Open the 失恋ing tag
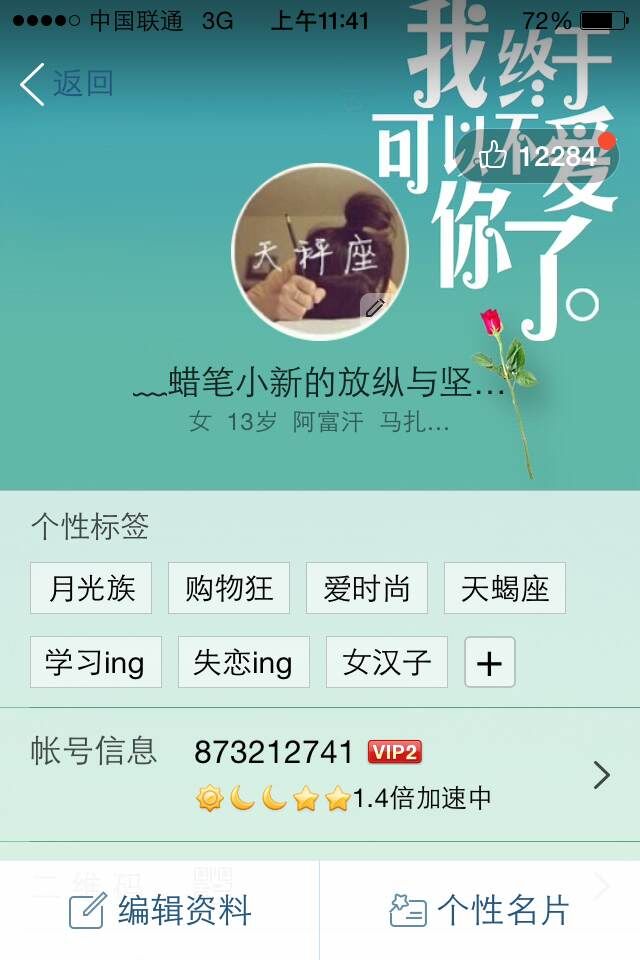The image size is (640, 960). point(244,662)
